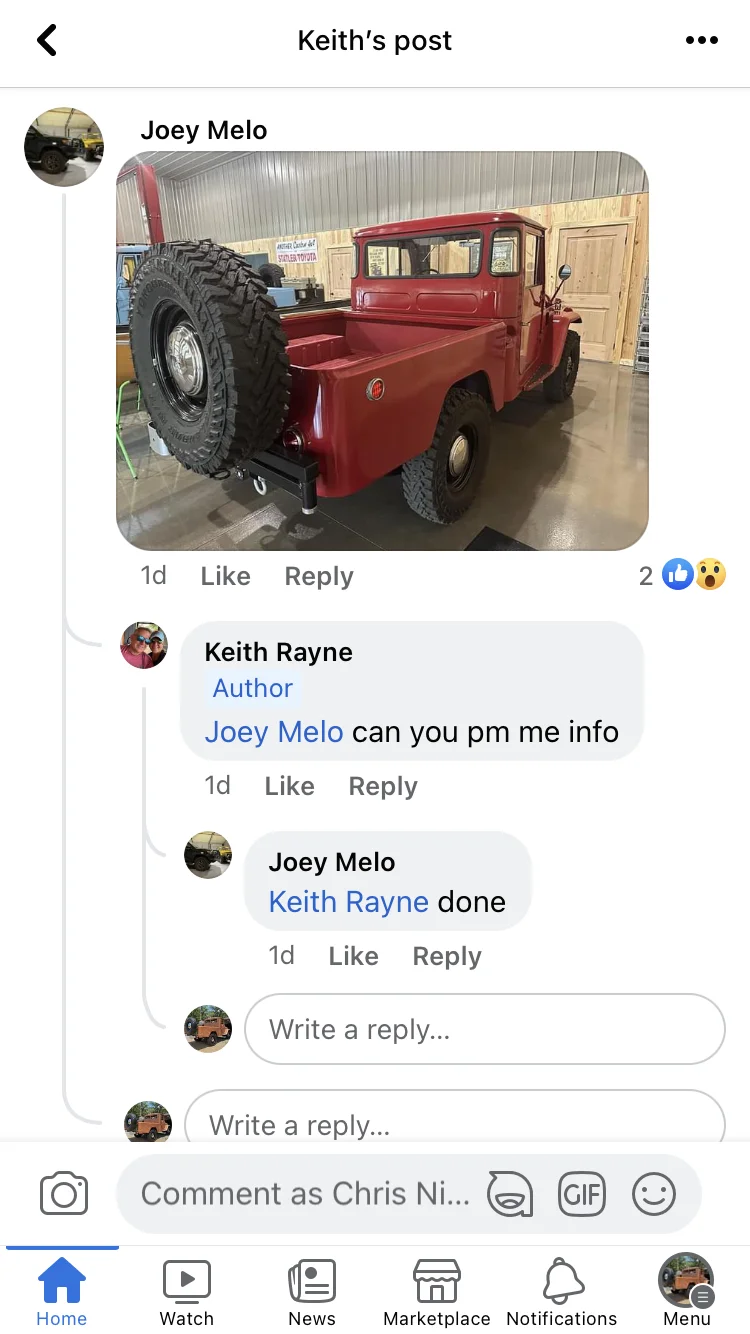Open Joey Melo mention in Keith's comment

point(274,732)
